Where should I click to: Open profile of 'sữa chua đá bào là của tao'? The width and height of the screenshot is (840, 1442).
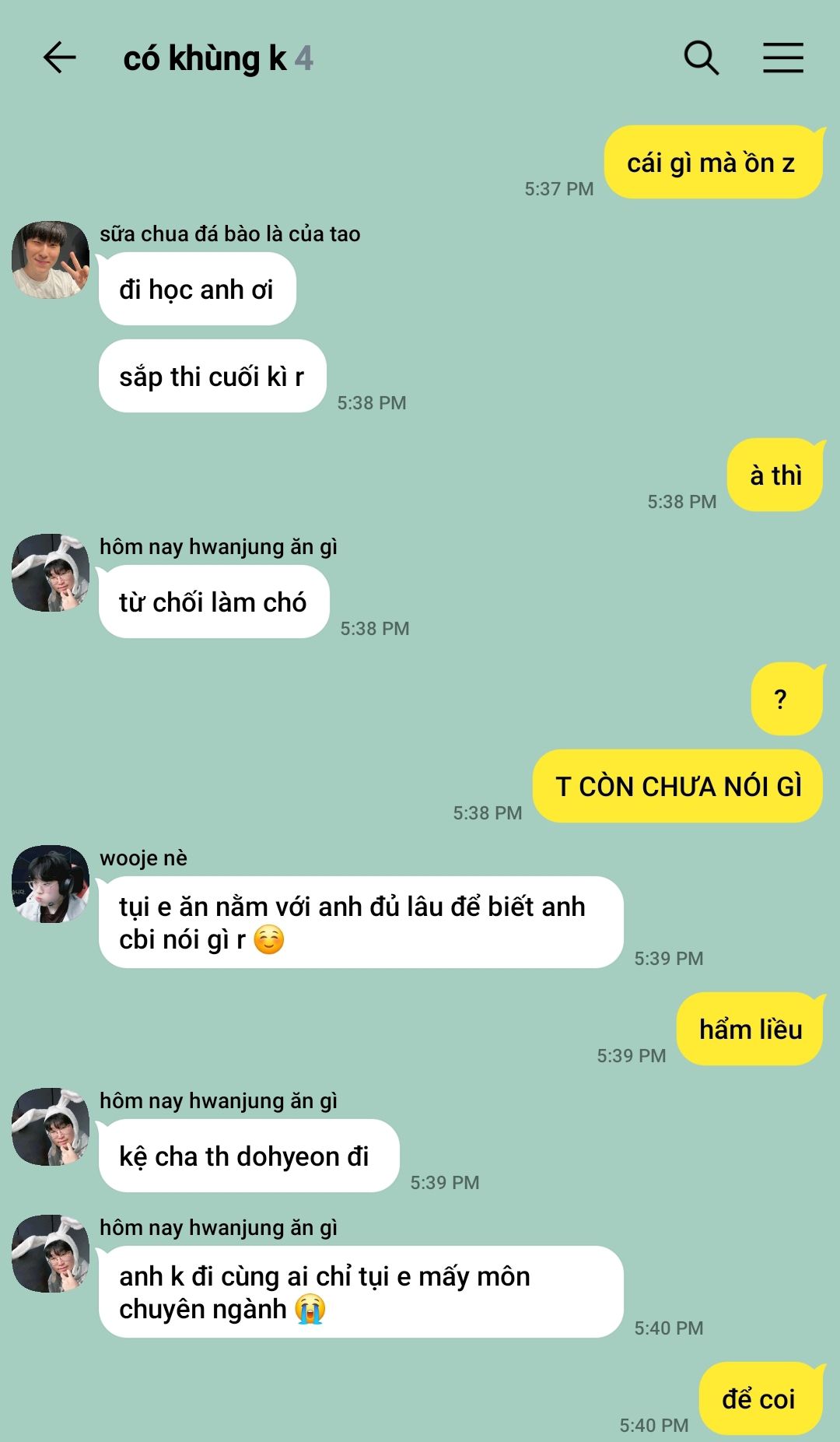click(x=51, y=260)
